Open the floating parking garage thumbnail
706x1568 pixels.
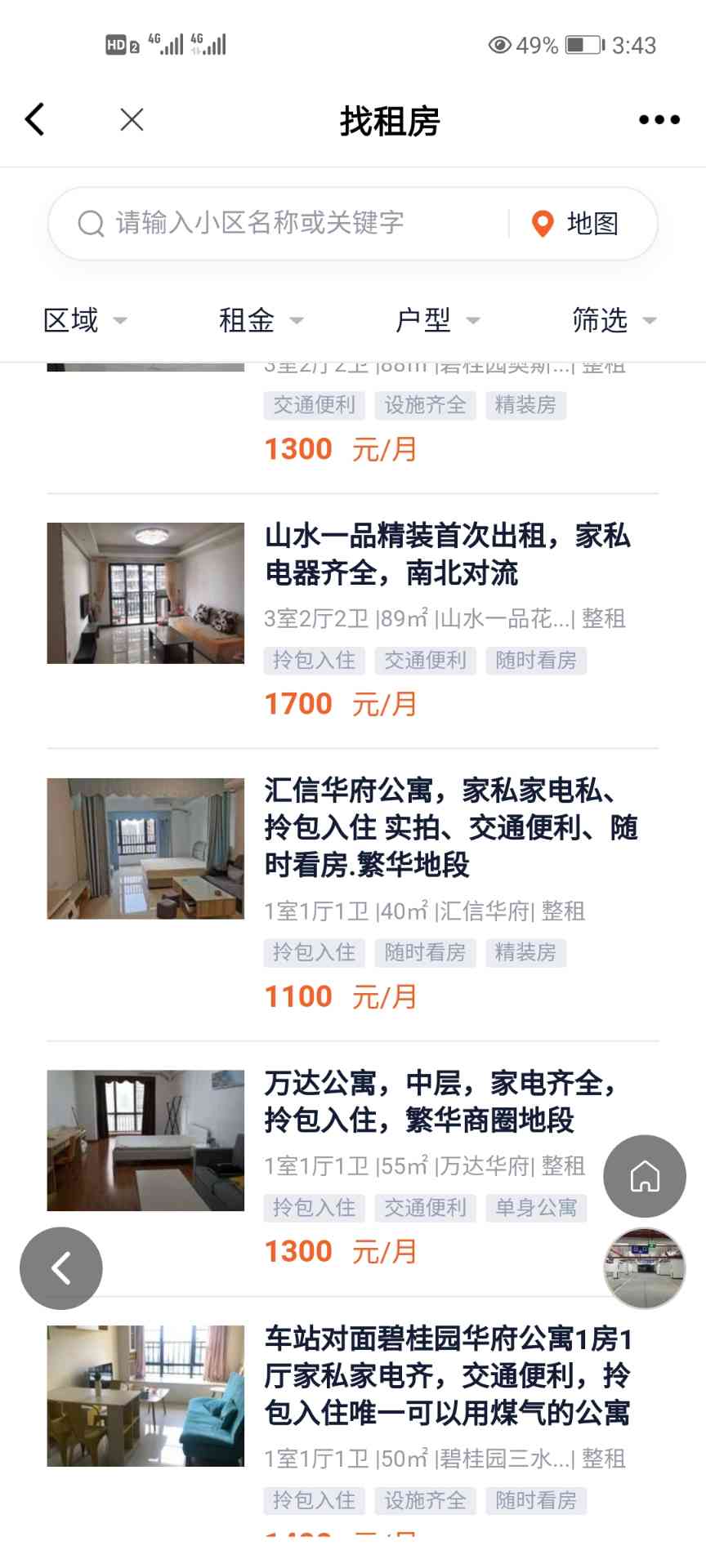coord(645,1268)
